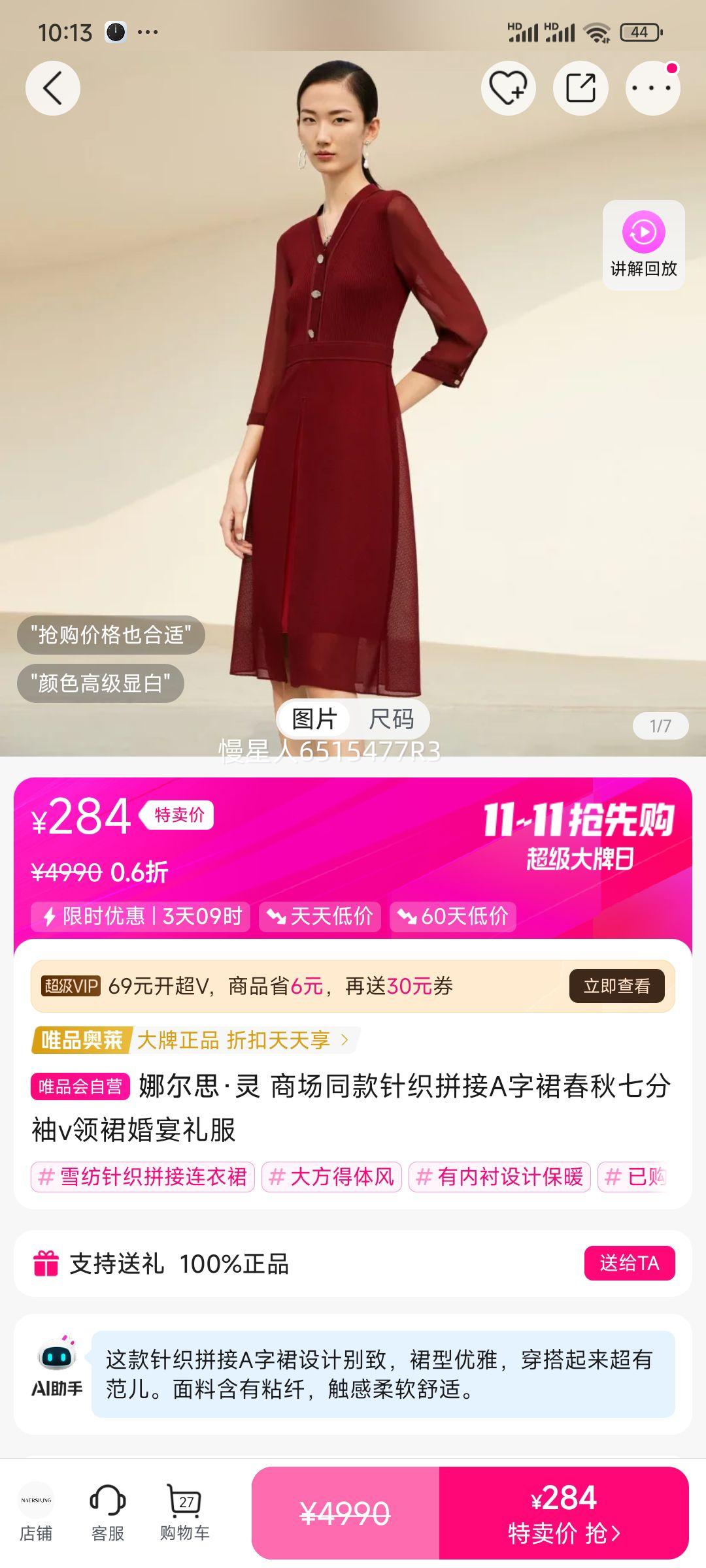Image resolution: width=706 pixels, height=1568 pixels.
Task: Tap the 雪纺针织拼接连衣裙 tag
Action: pyautogui.click(x=143, y=1177)
